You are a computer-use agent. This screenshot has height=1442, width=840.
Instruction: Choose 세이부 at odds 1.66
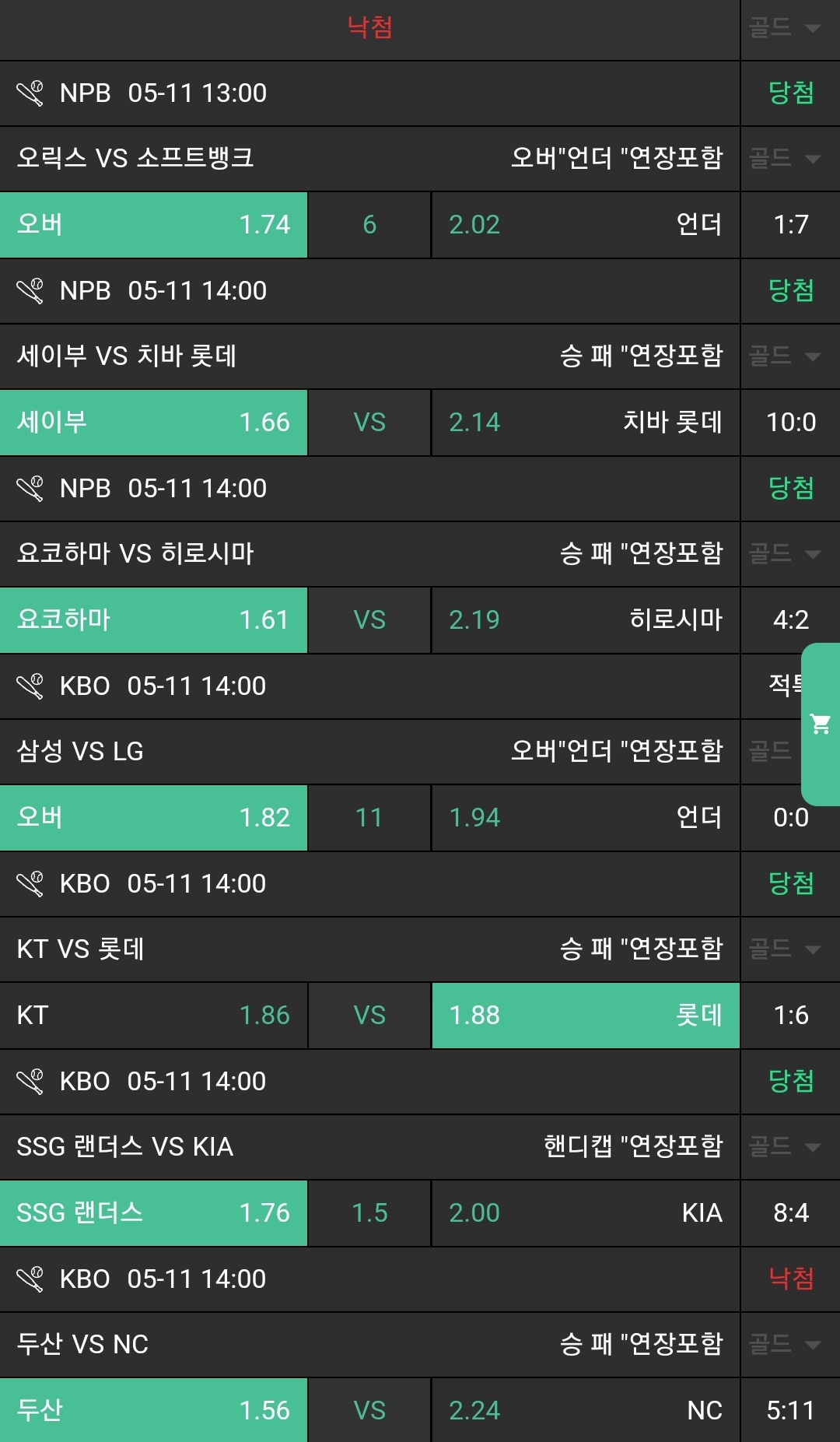pos(153,423)
